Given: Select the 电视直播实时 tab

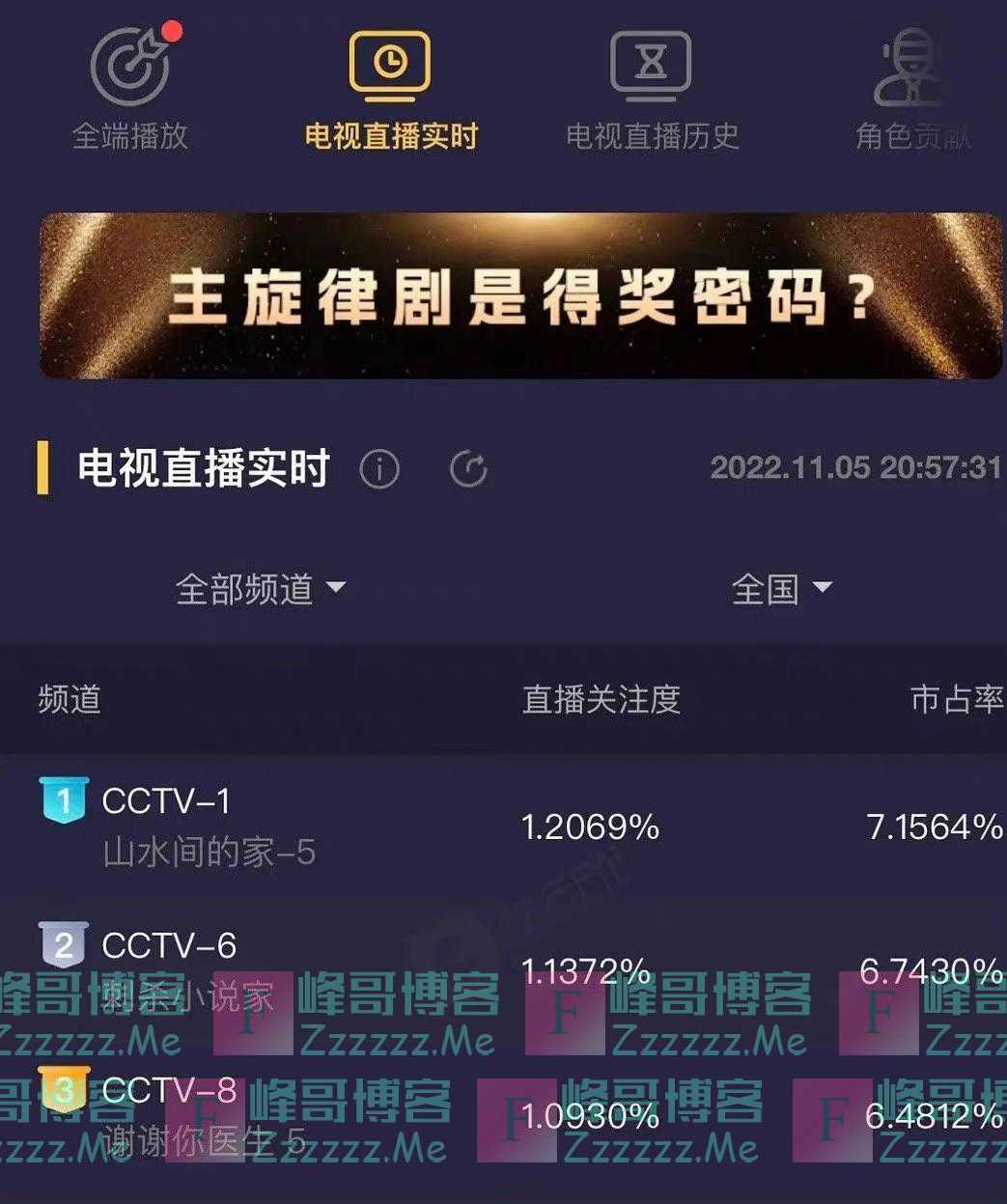Looking at the screenshot, I should point(391,92).
